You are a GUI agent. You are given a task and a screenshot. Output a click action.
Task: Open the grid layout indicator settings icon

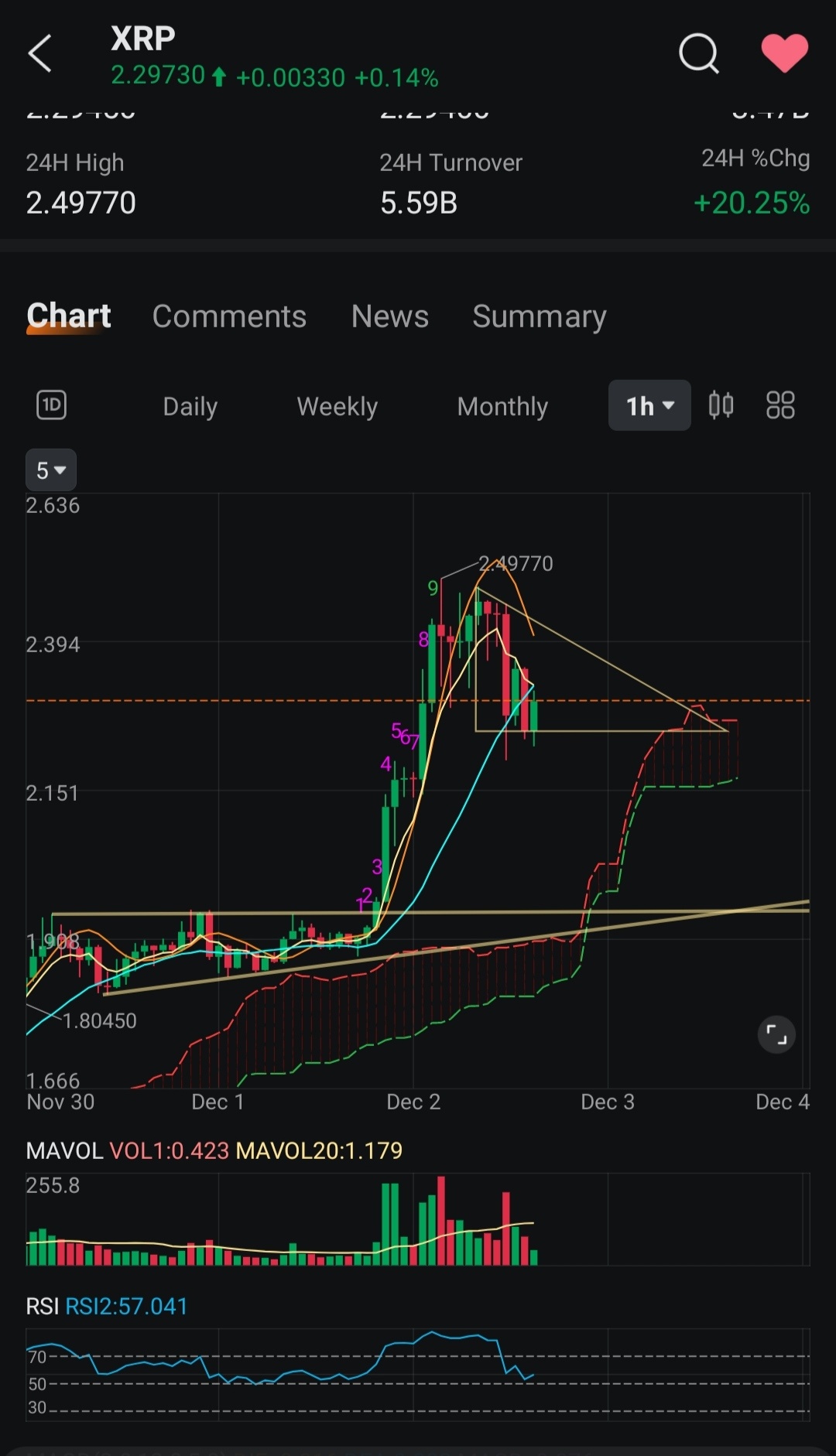(779, 405)
